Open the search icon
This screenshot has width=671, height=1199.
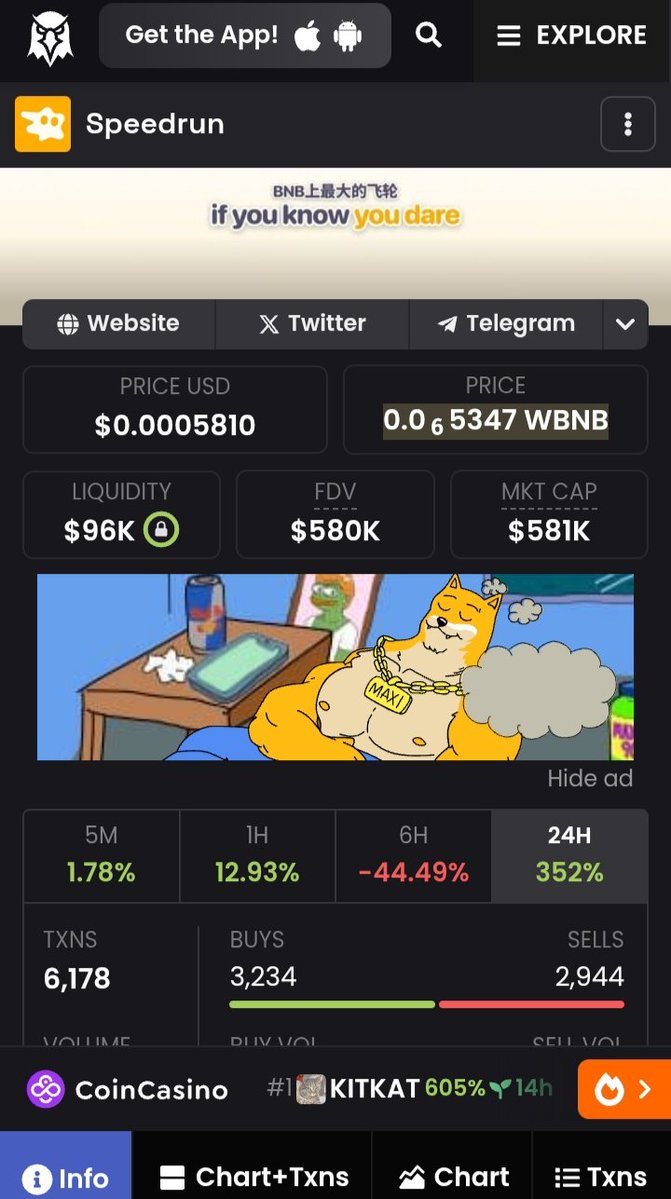429,35
